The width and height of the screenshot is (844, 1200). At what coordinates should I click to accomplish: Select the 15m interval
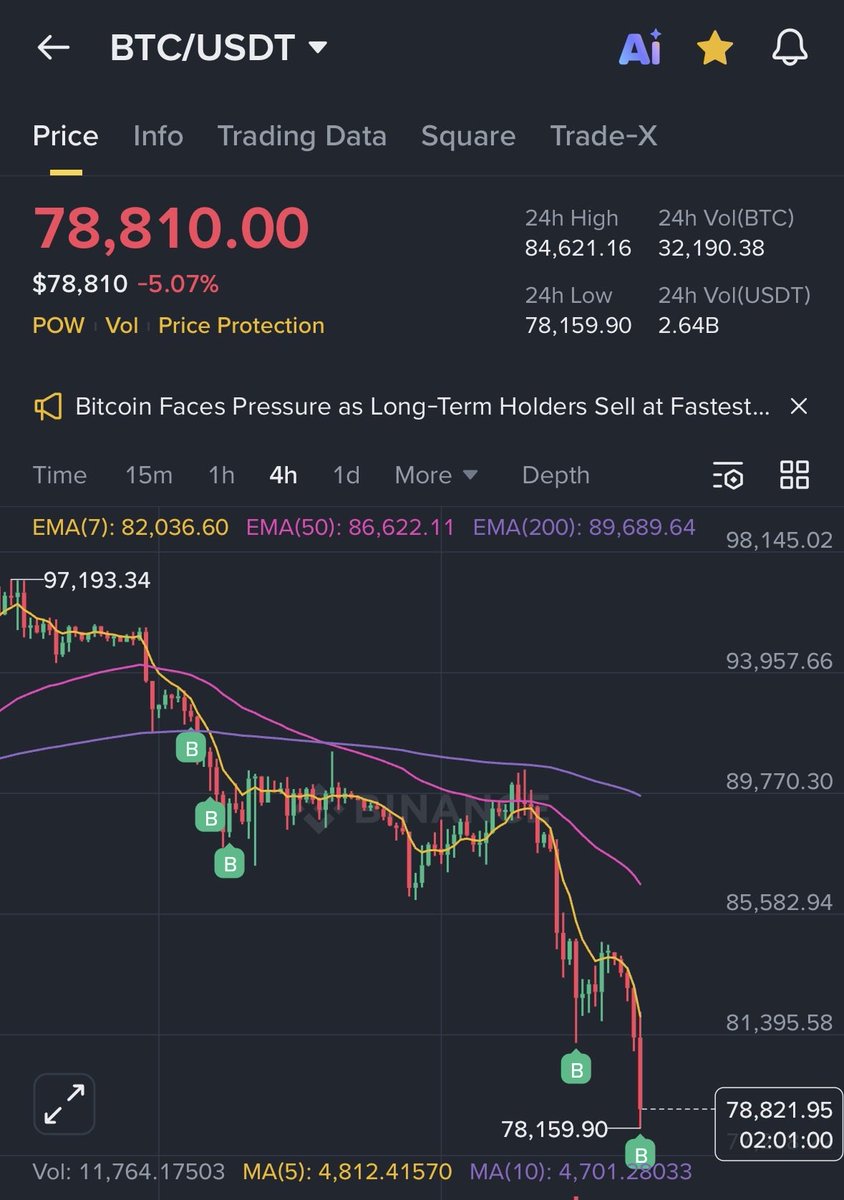tap(148, 475)
